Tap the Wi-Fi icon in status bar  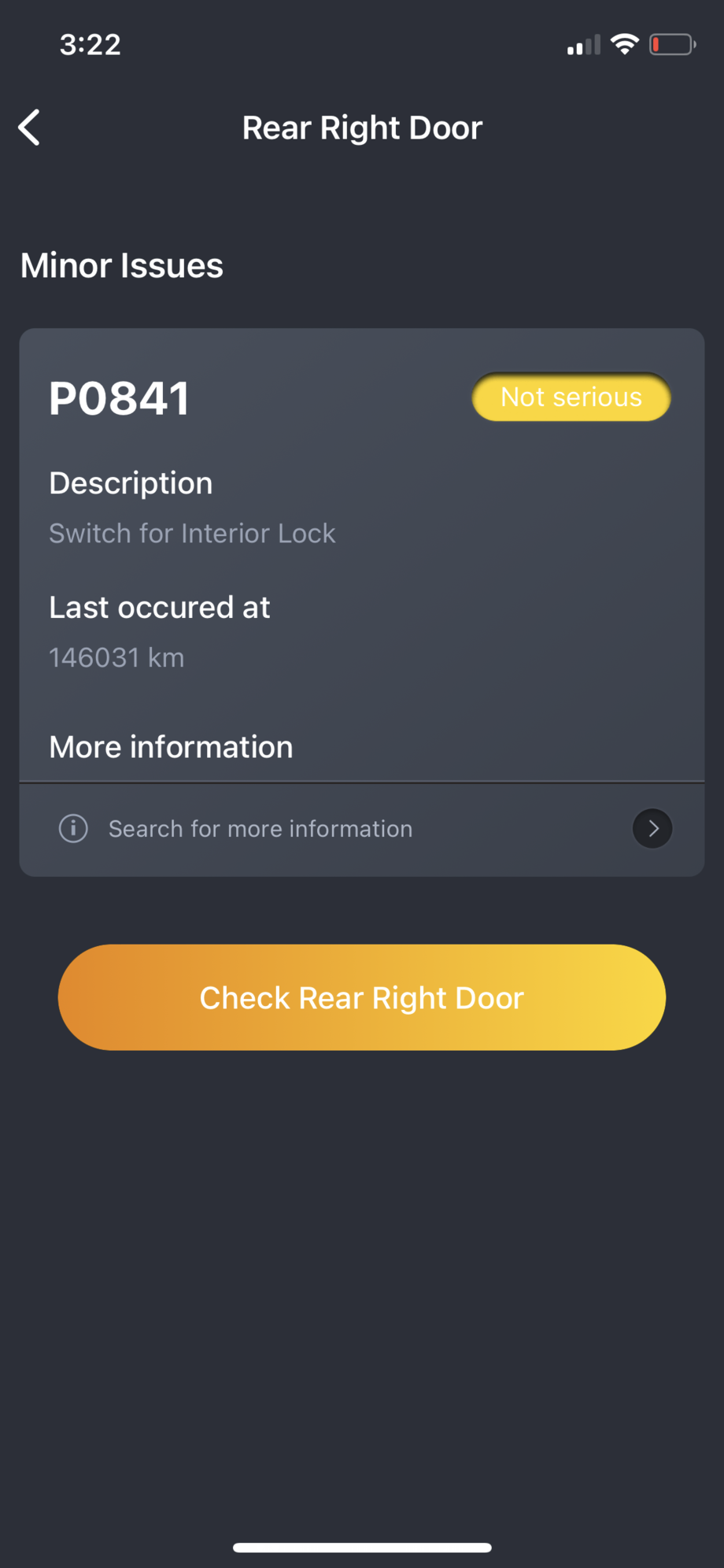point(624,44)
